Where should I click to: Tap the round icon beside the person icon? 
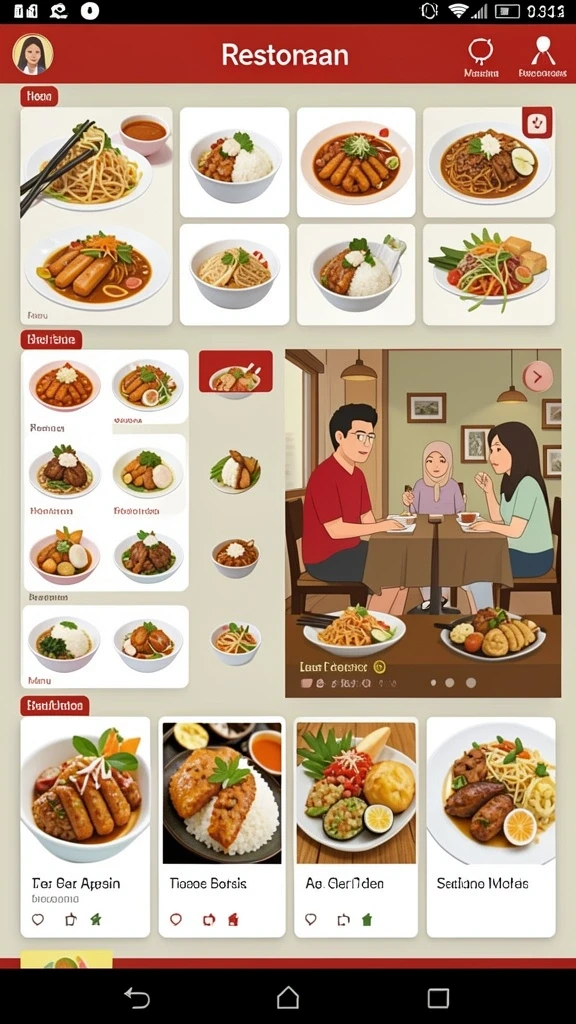(481, 51)
